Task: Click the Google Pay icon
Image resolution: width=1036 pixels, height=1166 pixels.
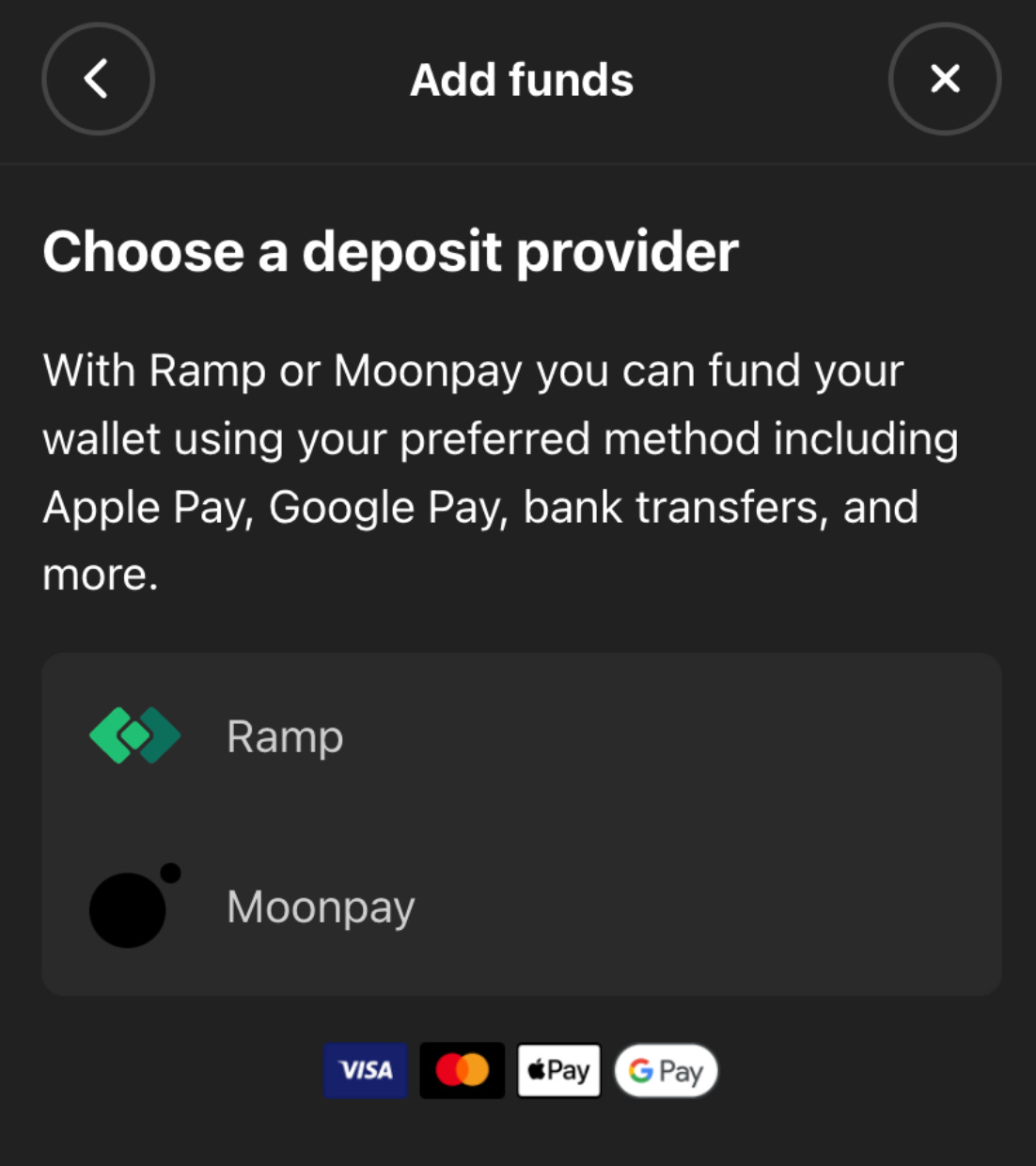Action: click(666, 1070)
